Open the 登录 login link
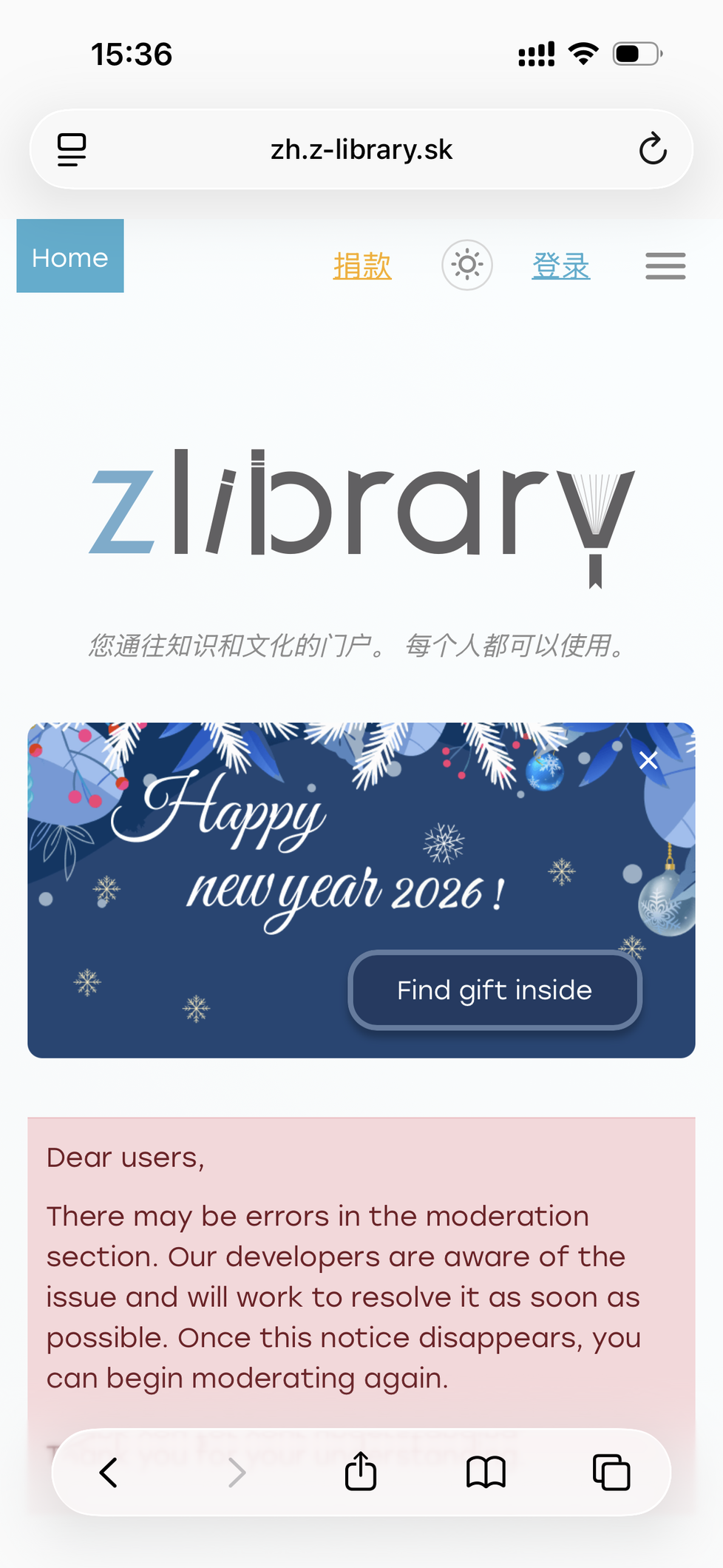Viewport: 723px width, 1568px height. (x=561, y=266)
